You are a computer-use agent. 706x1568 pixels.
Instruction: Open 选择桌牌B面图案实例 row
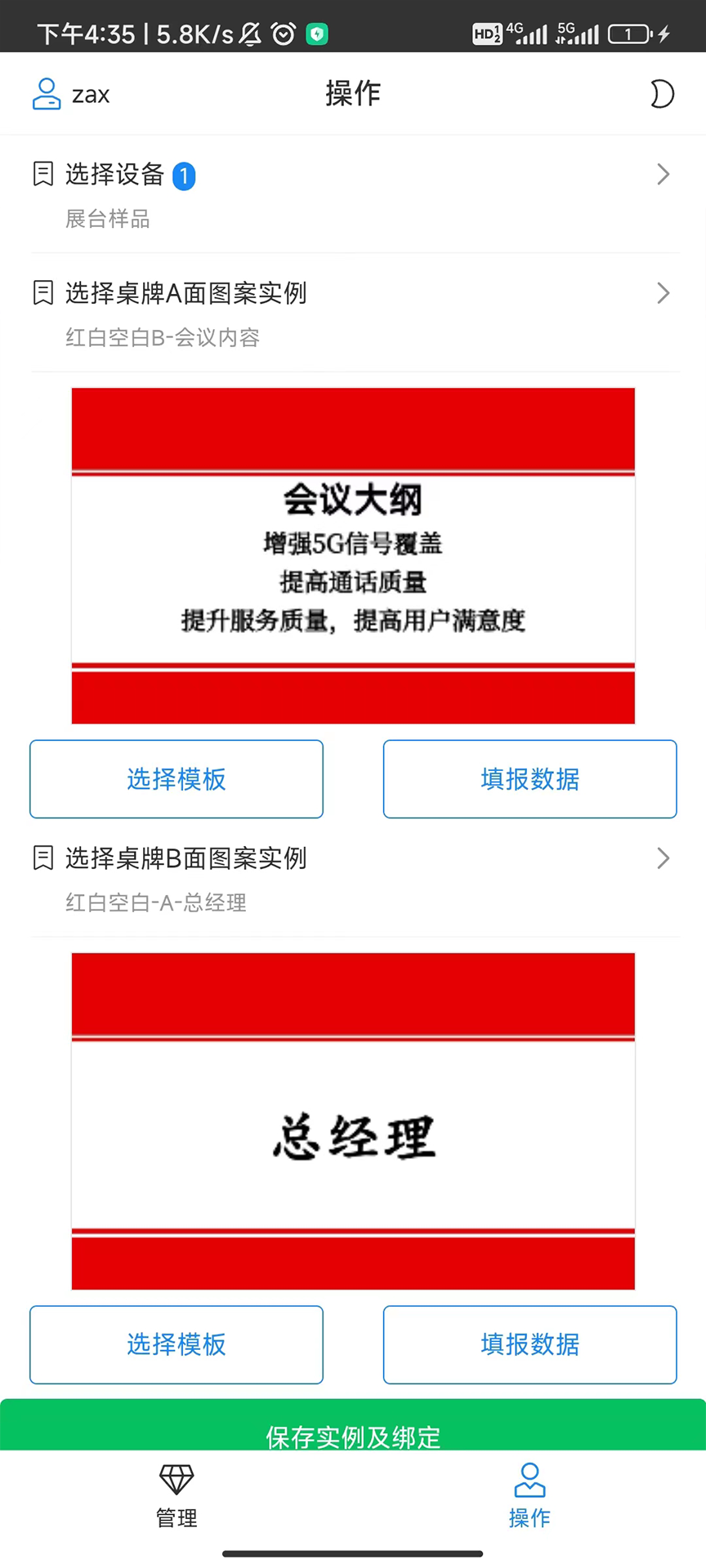click(353, 878)
